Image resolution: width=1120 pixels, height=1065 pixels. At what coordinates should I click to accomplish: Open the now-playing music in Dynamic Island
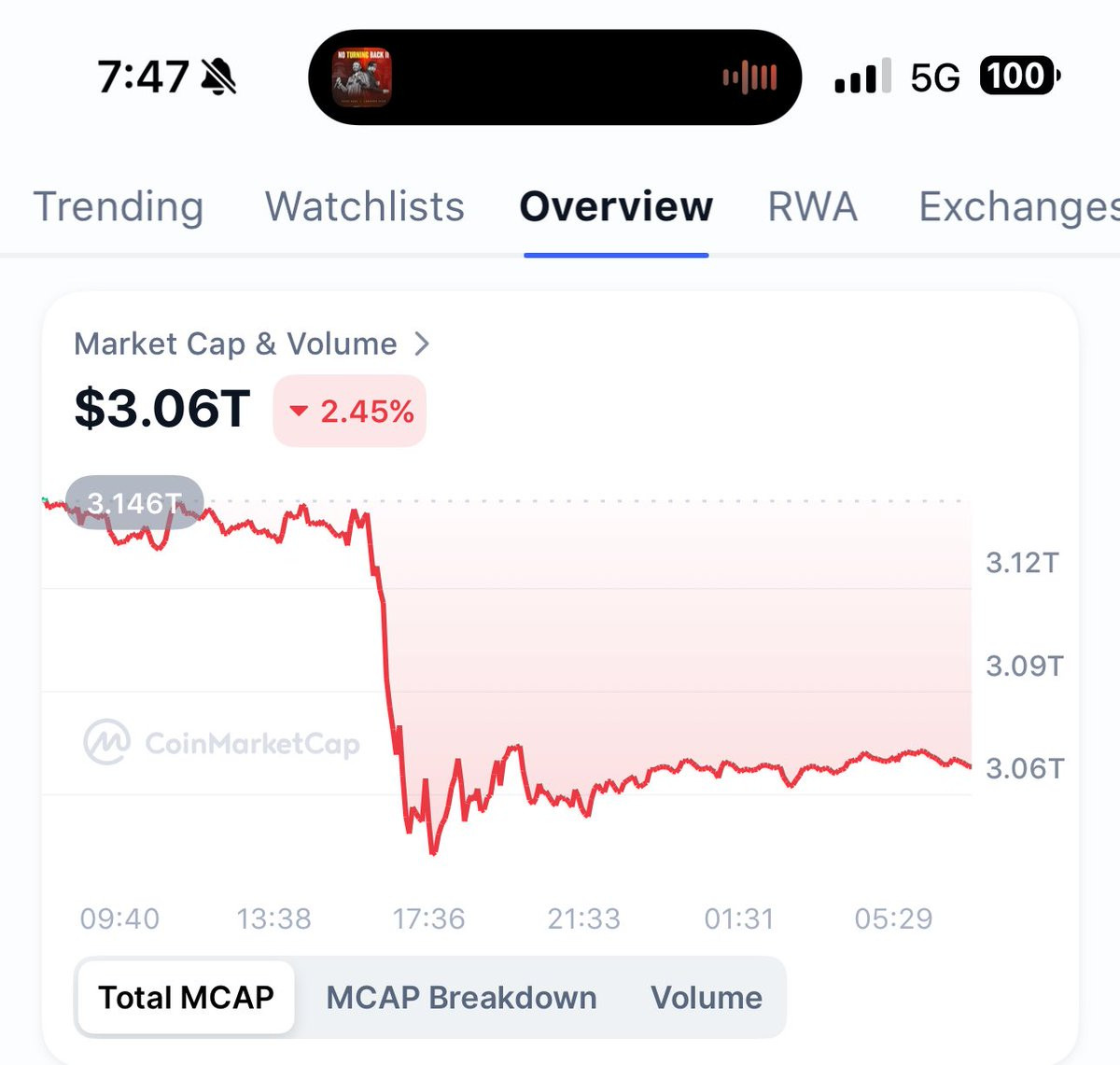554,77
